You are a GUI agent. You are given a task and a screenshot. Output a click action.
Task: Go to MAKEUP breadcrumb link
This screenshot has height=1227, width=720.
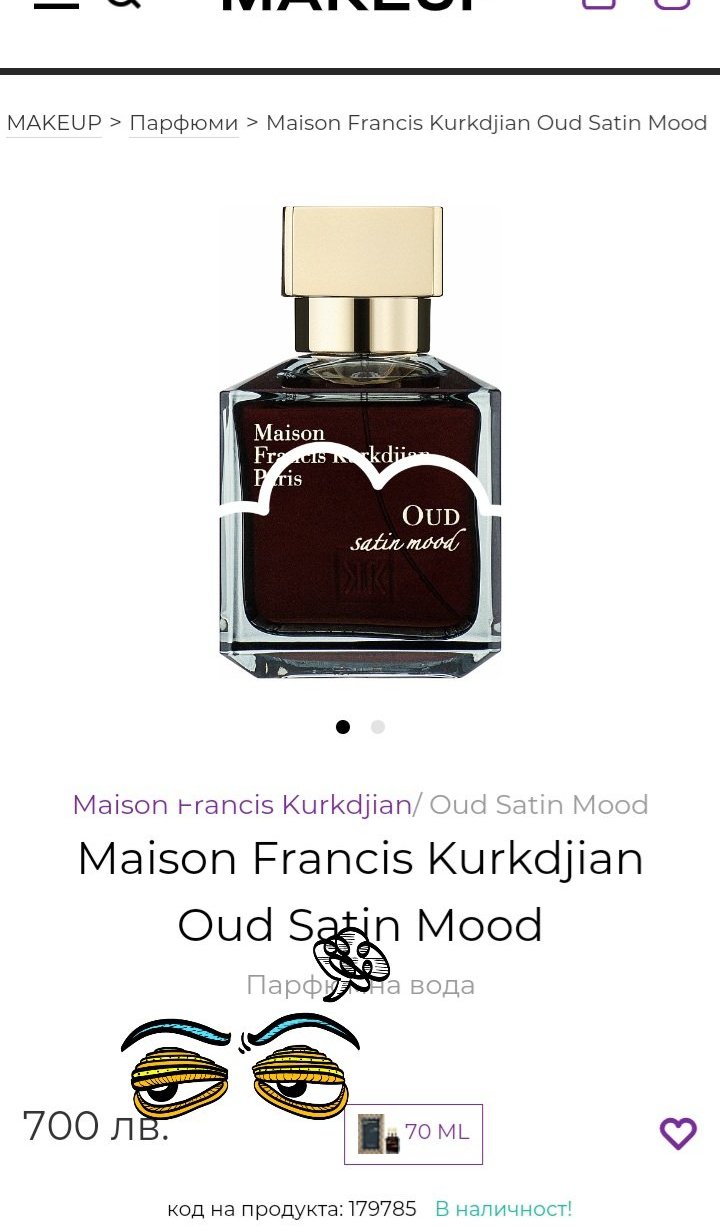tap(54, 123)
